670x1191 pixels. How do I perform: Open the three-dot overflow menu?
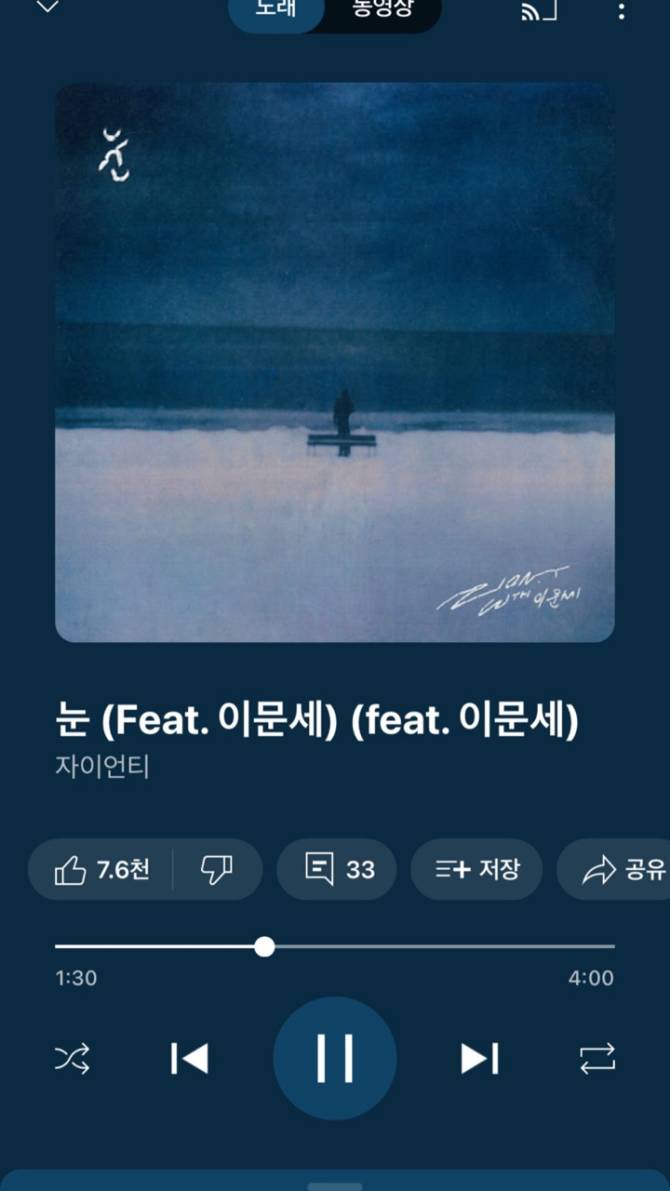tap(621, 11)
